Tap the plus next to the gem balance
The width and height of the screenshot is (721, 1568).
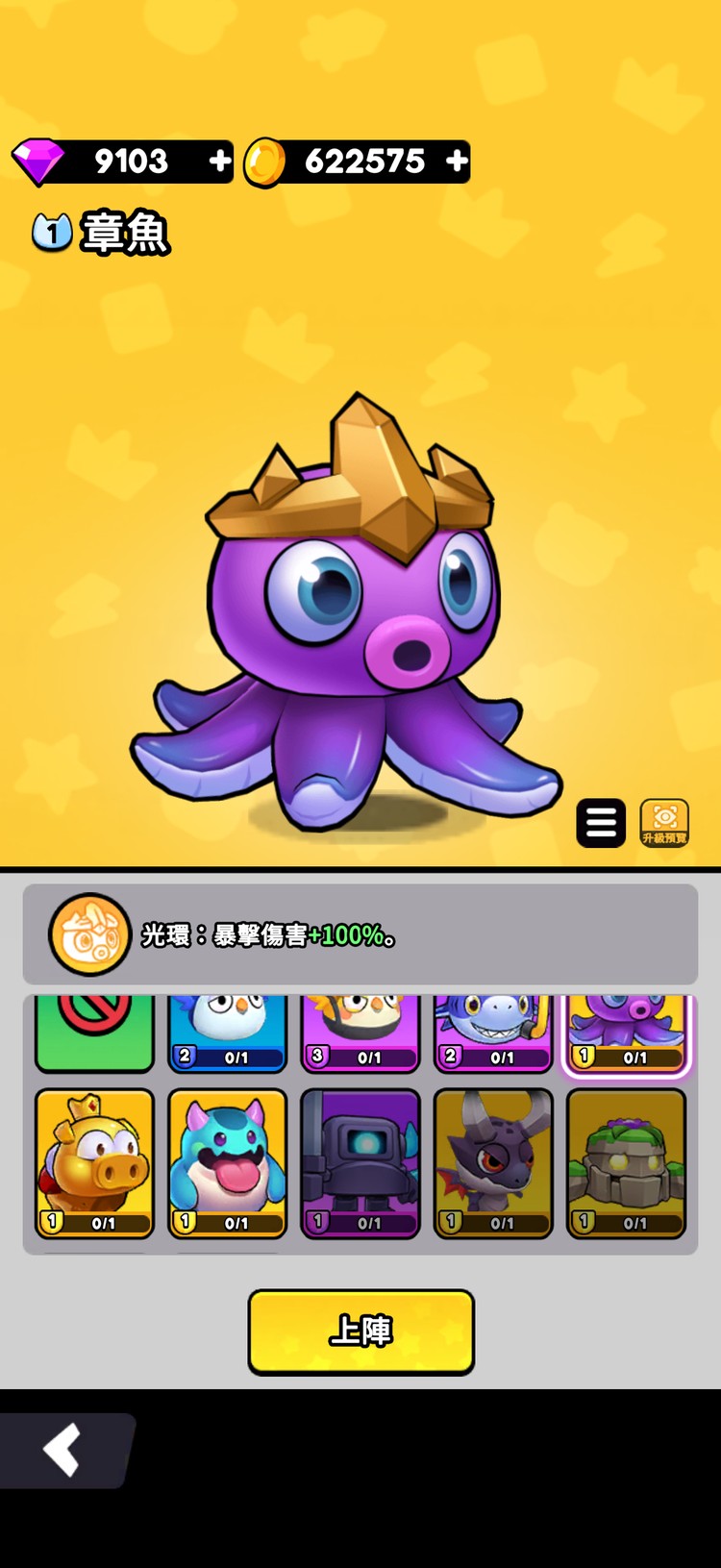[x=220, y=161]
